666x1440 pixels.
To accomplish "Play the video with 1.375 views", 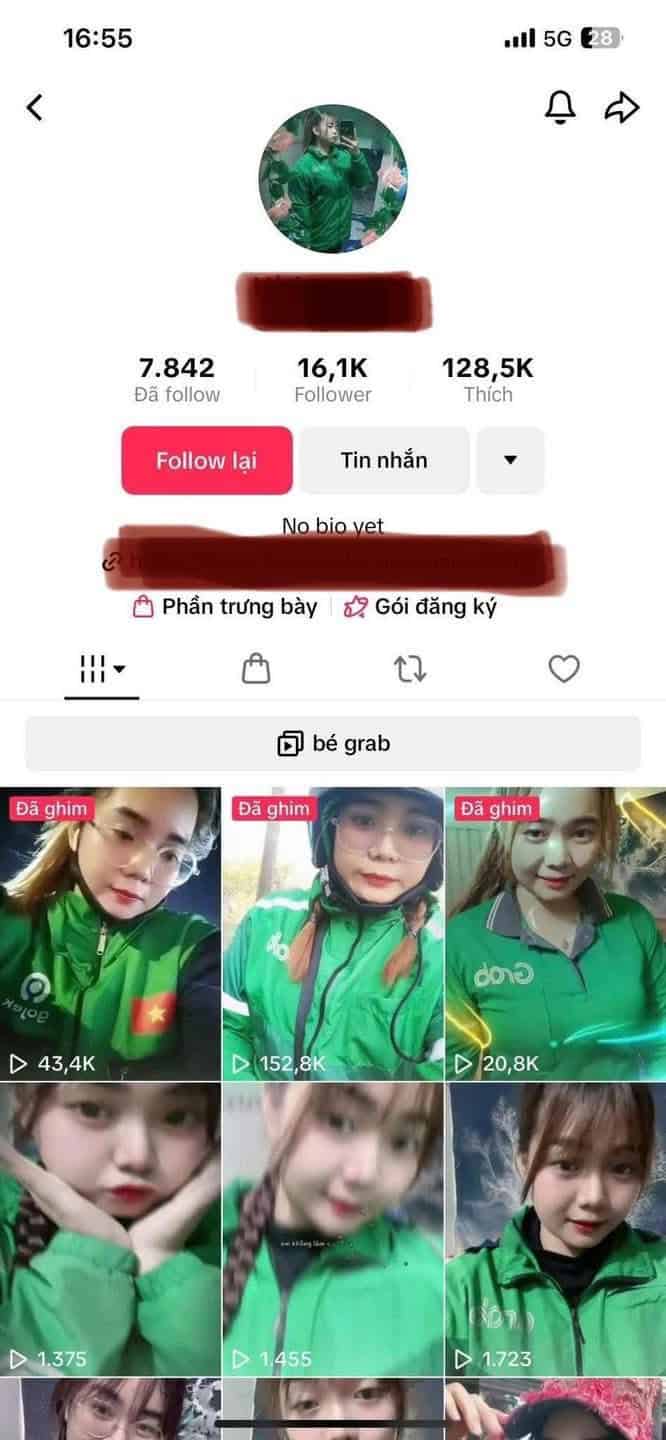I will (x=110, y=1230).
